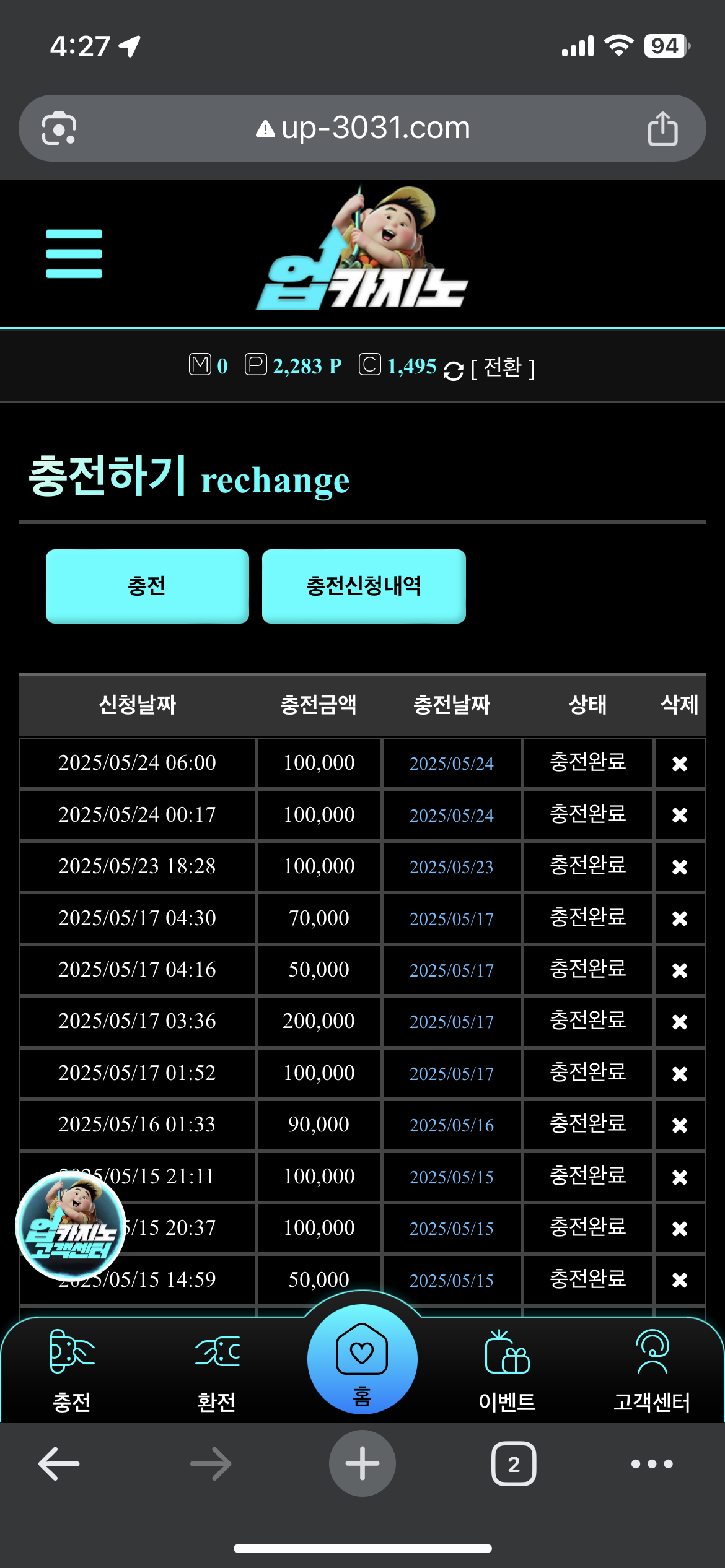Go to 홈 via the center button
The image size is (725, 1568).
click(x=362, y=1359)
